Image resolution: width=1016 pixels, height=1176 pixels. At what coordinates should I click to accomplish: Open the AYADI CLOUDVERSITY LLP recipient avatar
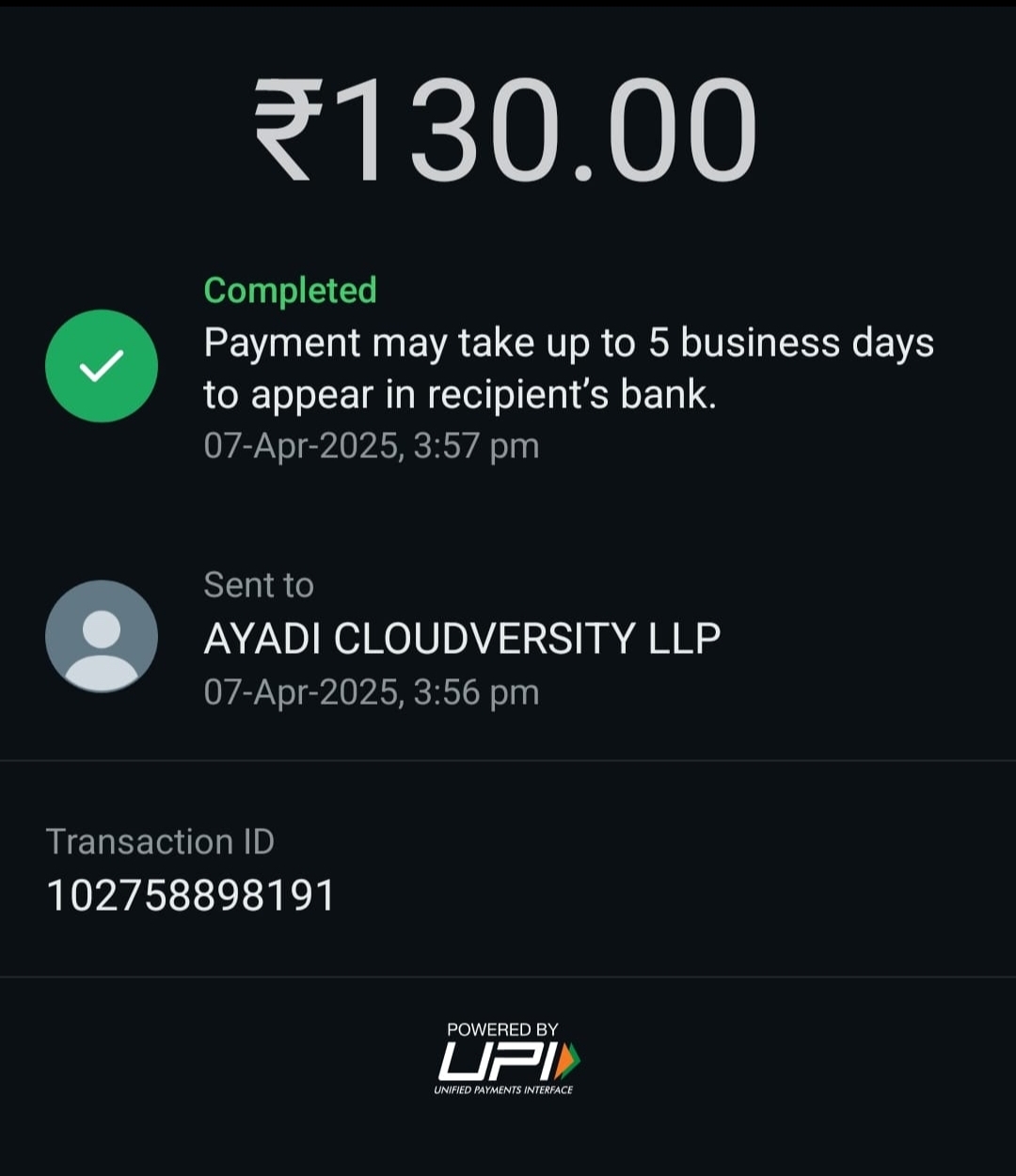[102, 637]
